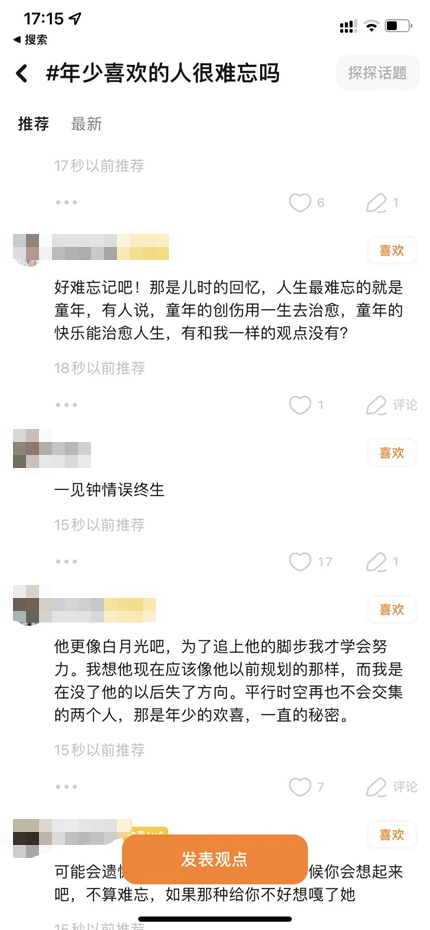
Task: Tap 喜欢 on the 好难忘记吧 post
Action: (x=391, y=250)
